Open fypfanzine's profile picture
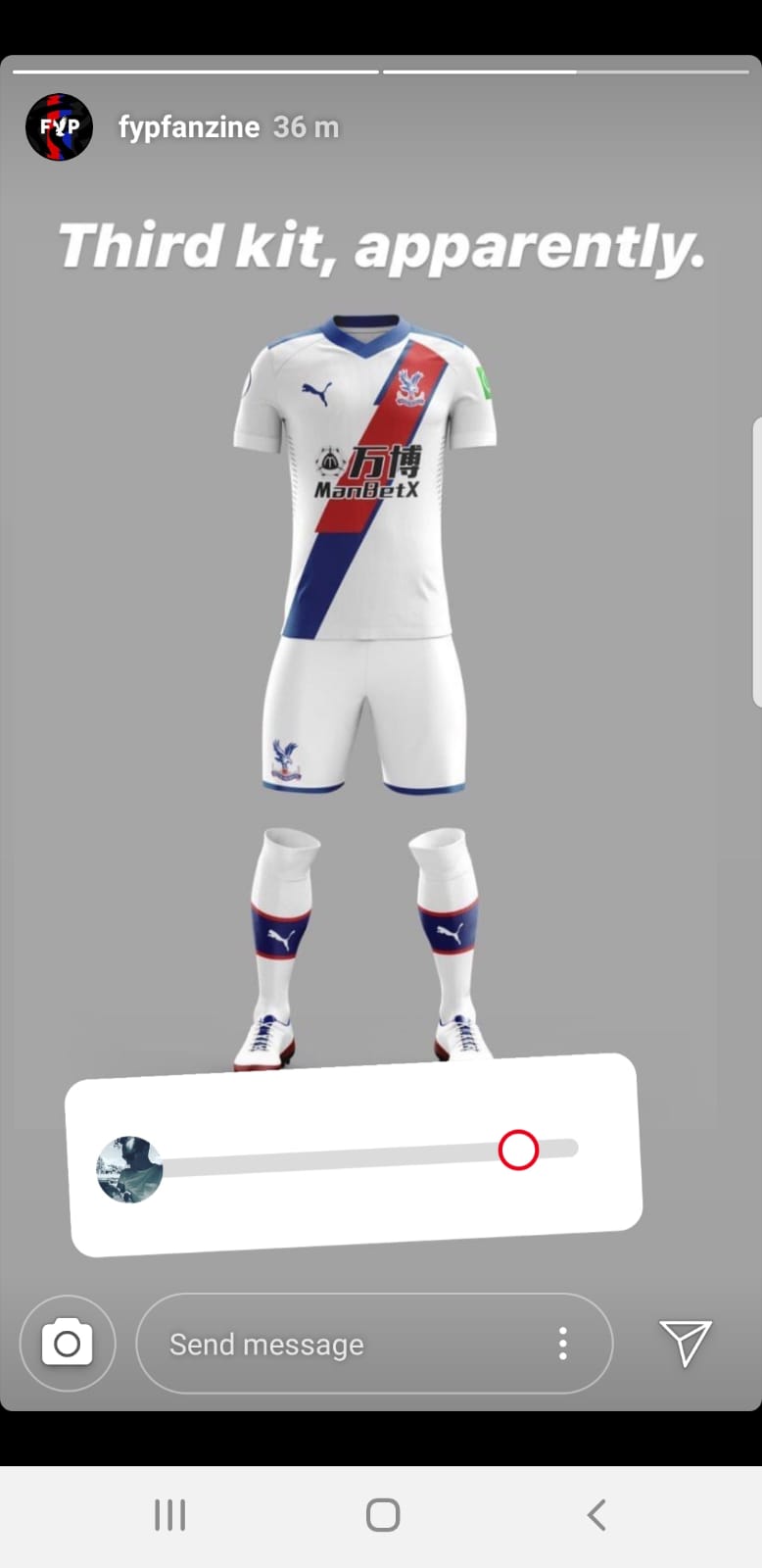The height and width of the screenshot is (1568, 762). [x=59, y=127]
